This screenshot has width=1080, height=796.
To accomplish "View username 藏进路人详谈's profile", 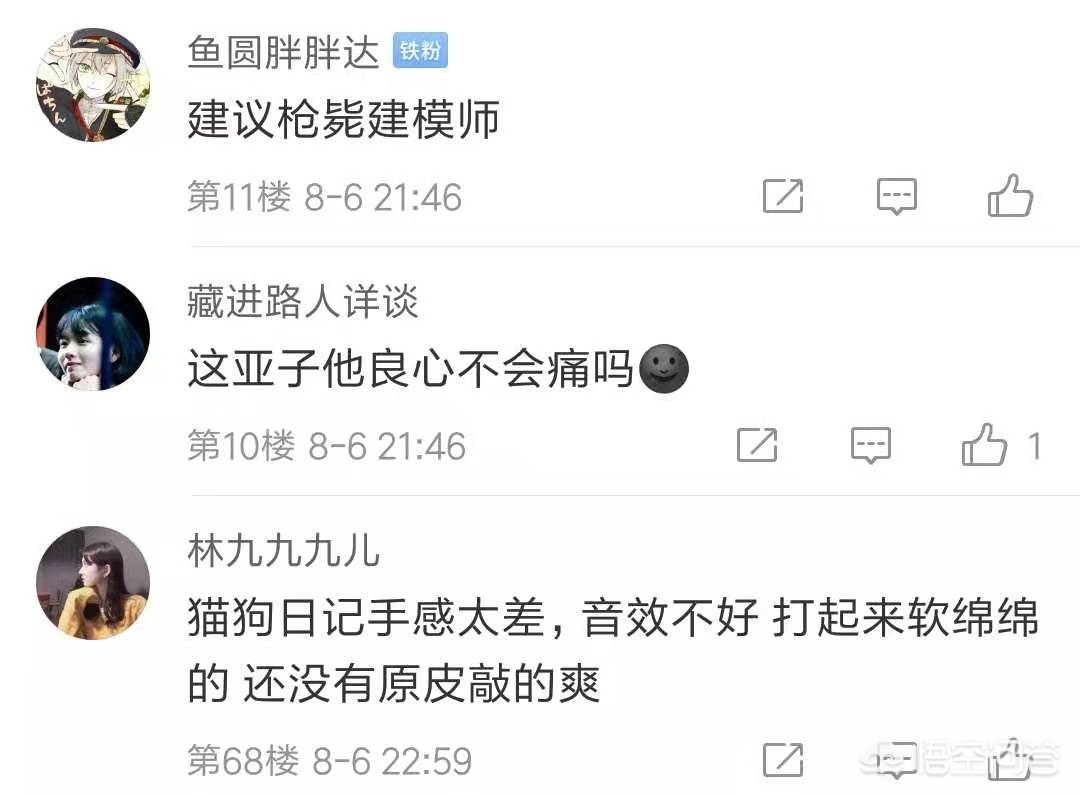I will (x=302, y=302).
